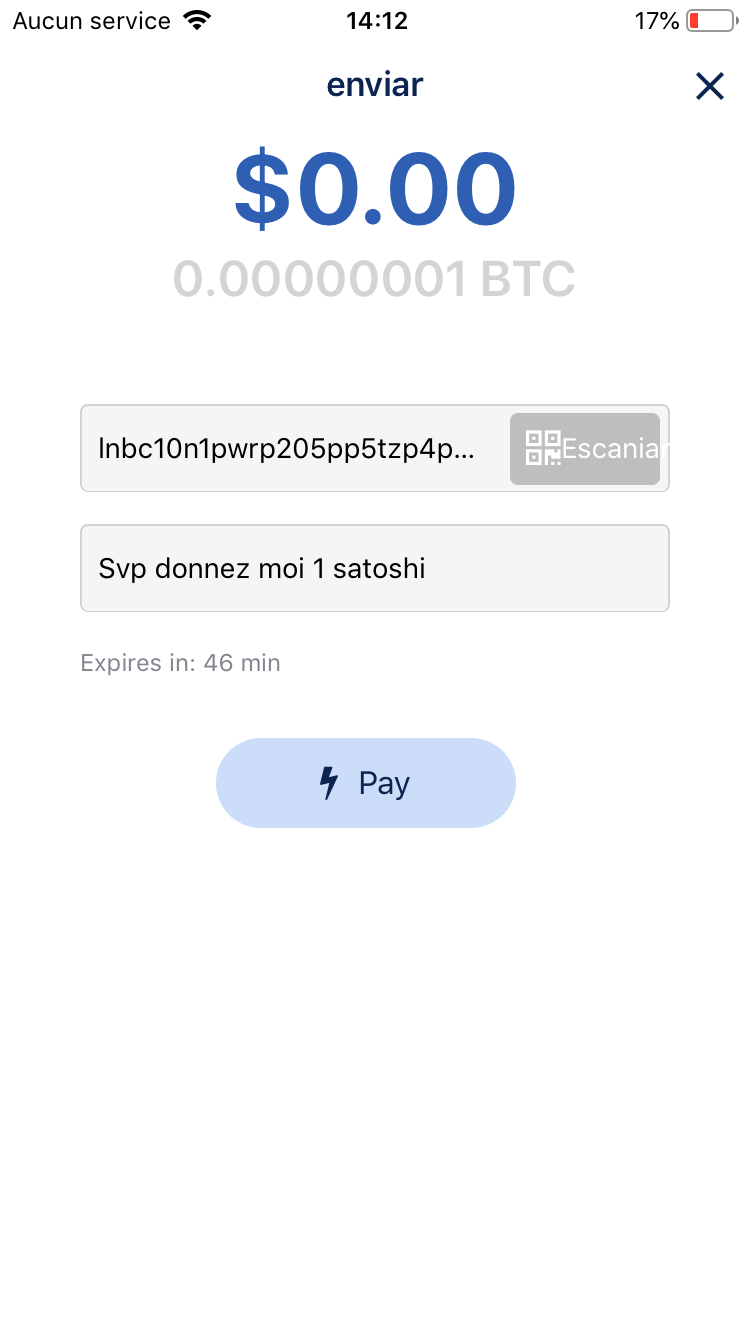Tap Aucun service in the status bar
The width and height of the screenshot is (750, 1334).
click(88, 19)
